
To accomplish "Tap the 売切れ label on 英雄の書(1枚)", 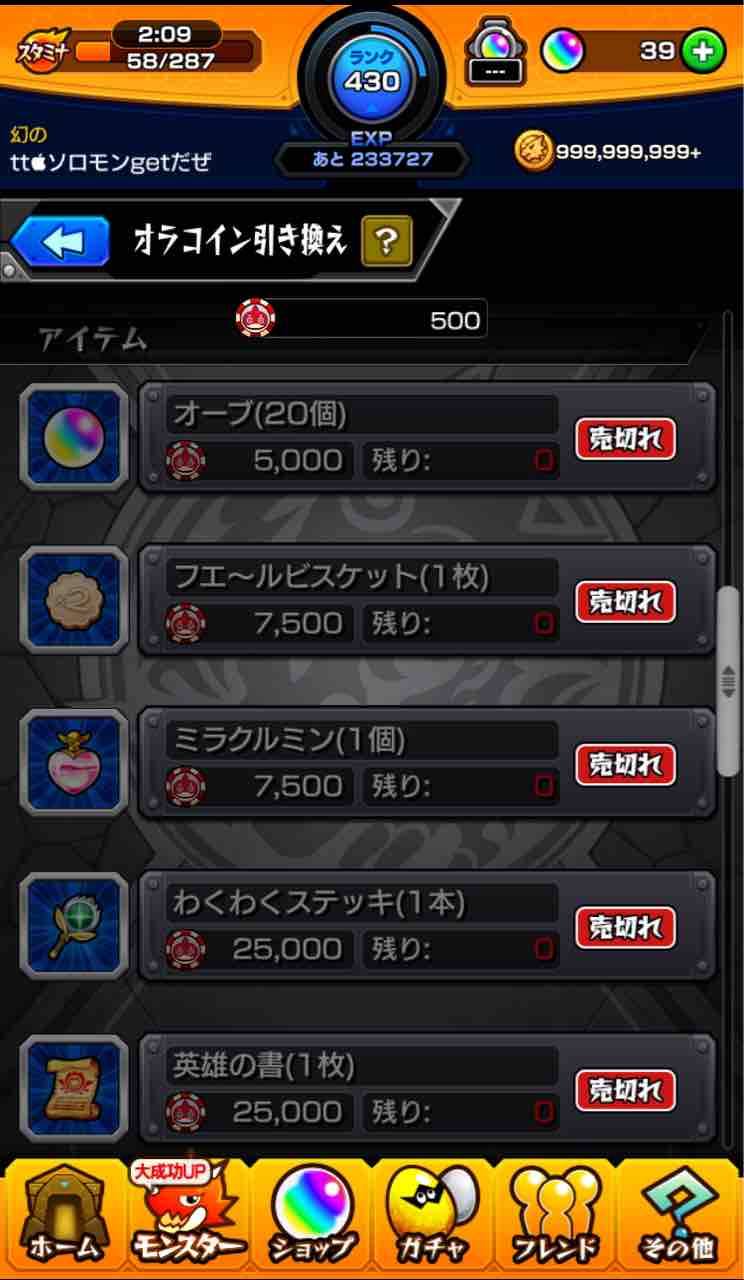I will coord(625,1090).
